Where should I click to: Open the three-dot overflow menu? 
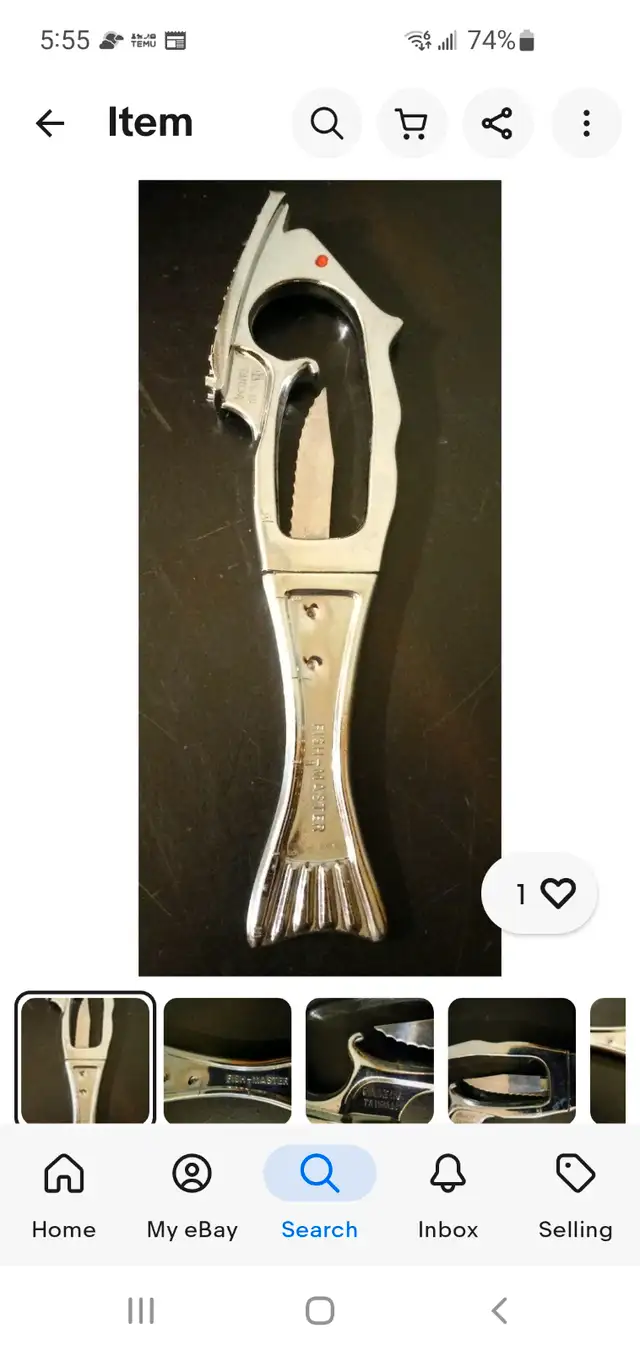click(586, 123)
